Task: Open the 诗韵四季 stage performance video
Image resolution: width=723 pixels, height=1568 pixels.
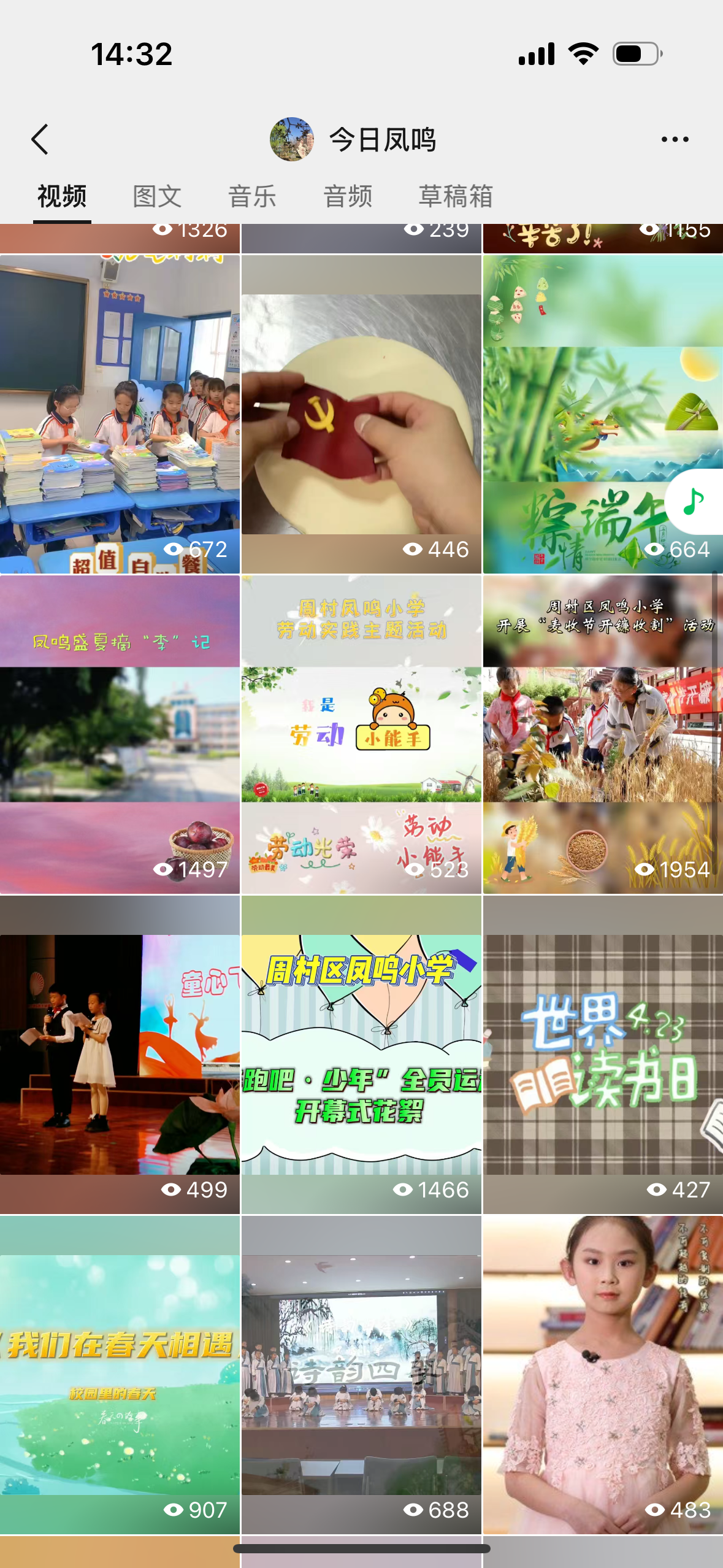Action: [x=361, y=1375]
